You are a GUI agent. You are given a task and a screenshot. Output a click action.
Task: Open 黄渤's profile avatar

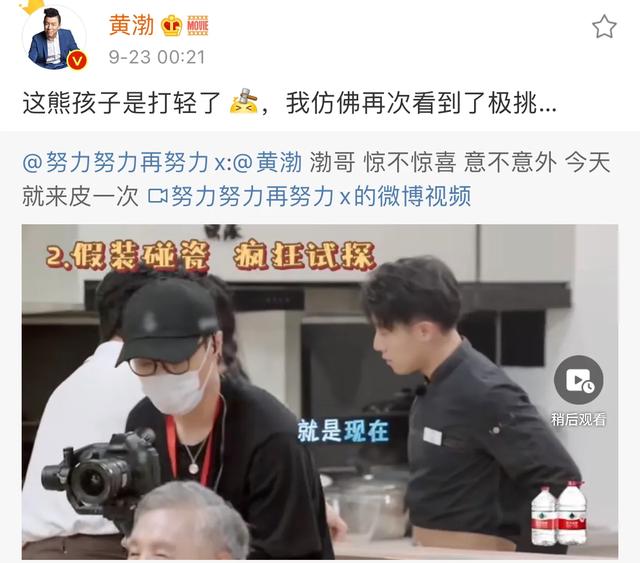[x=54, y=39]
